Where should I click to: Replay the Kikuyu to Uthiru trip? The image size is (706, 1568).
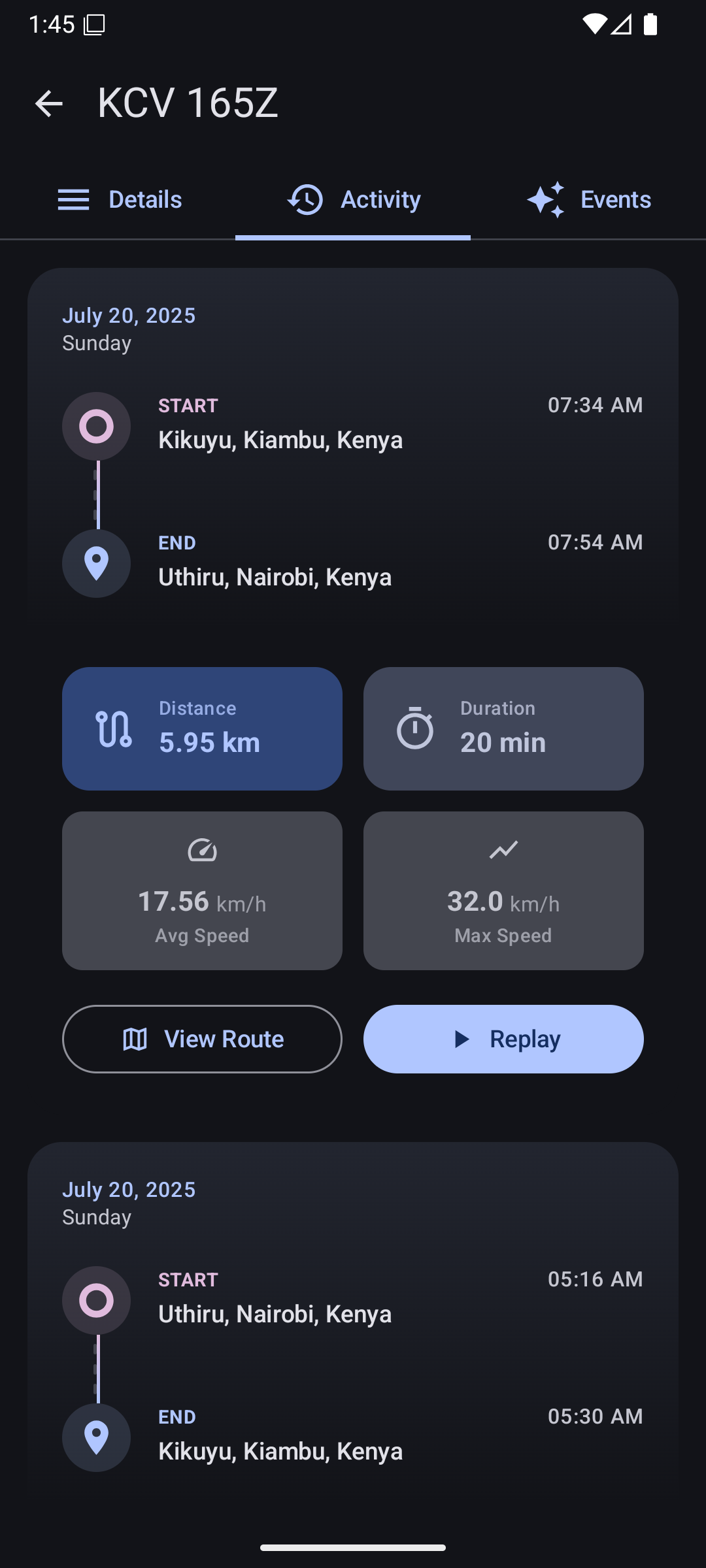pyautogui.click(x=503, y=1039)
